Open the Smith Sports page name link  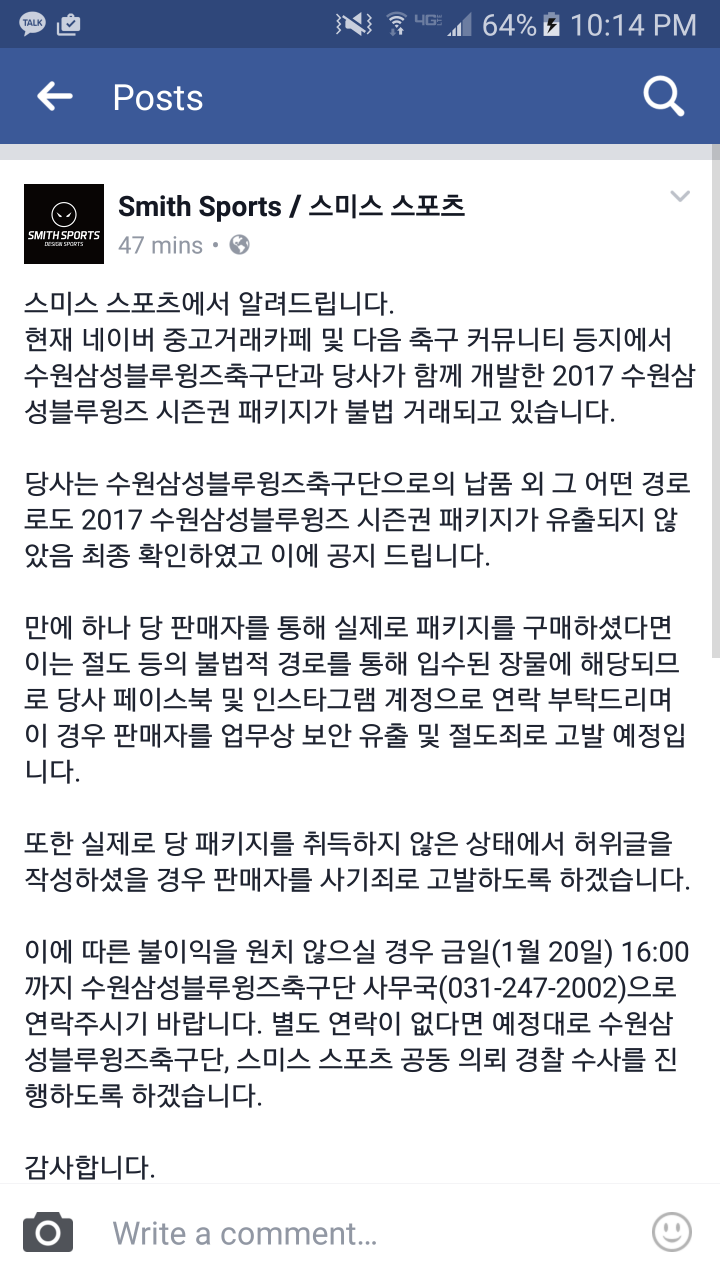291,207
